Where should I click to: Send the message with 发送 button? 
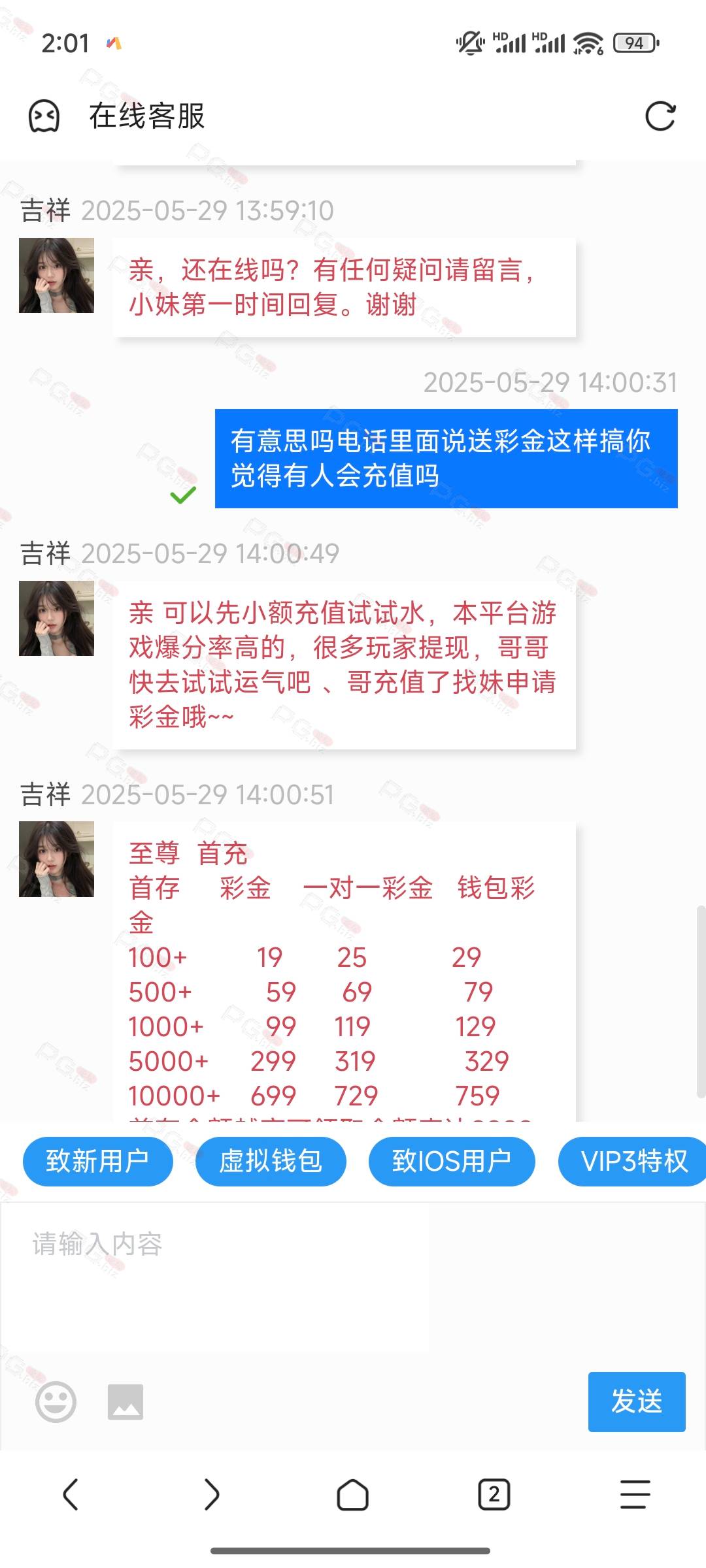coord(636,1401)
